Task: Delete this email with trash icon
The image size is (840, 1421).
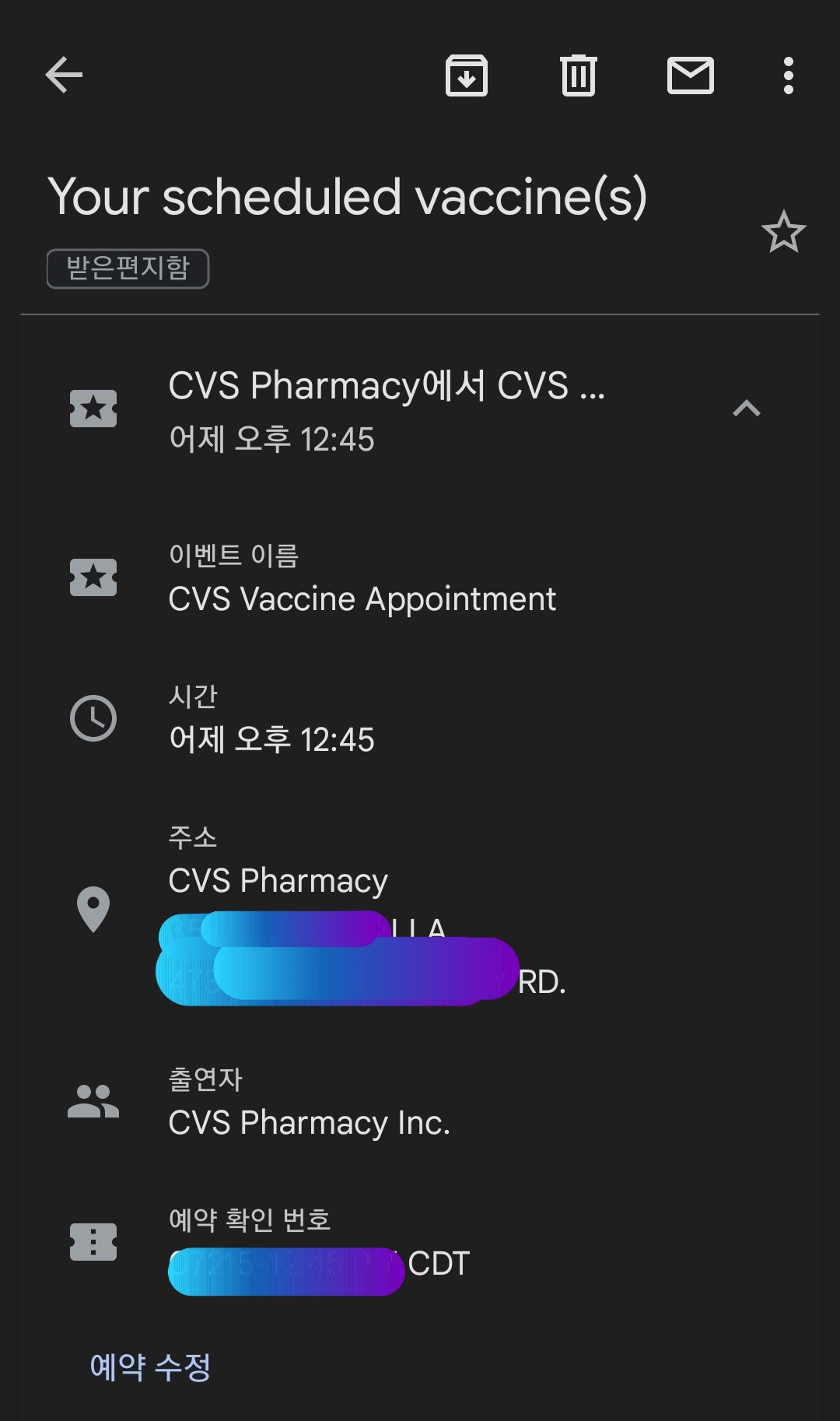Action: pos(579,75)
